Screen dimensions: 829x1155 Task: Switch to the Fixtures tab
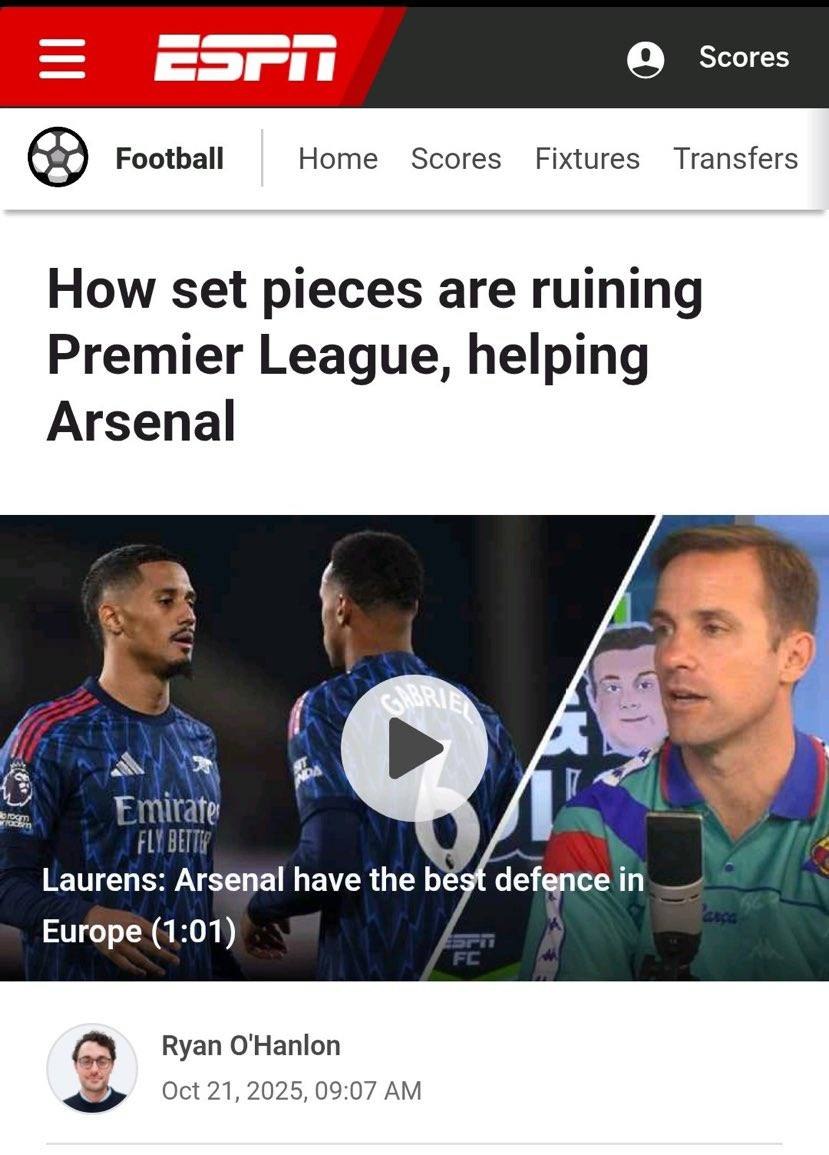[586, 158]
